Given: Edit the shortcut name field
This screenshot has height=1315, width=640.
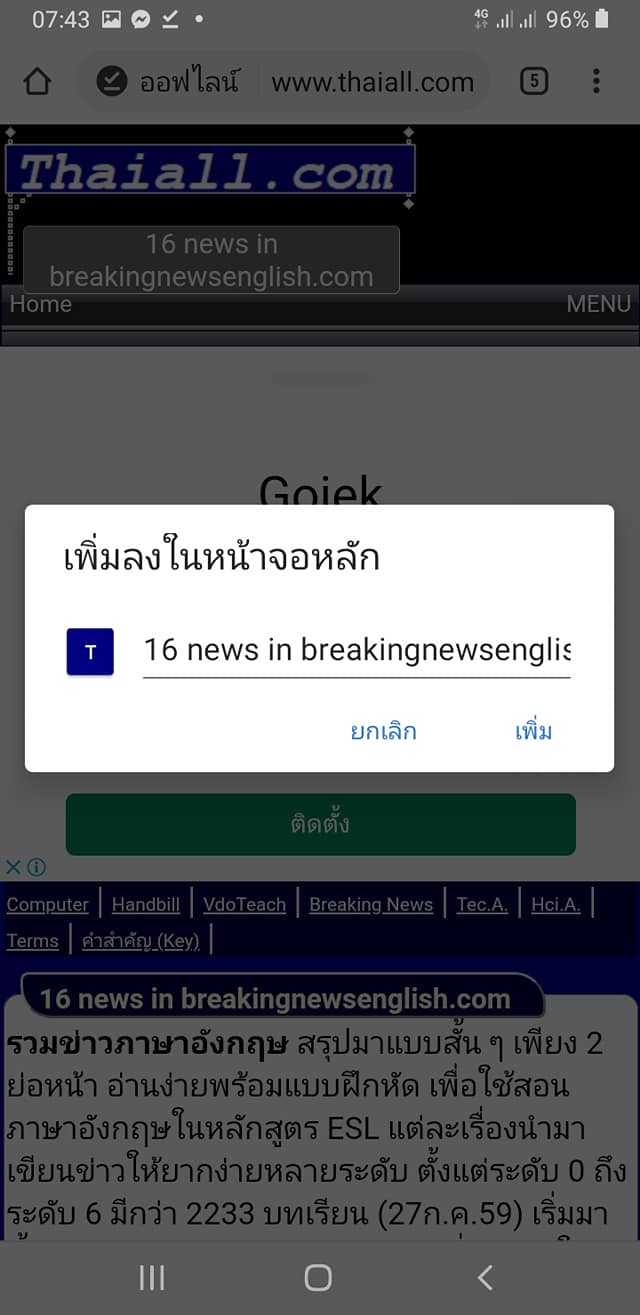Looking at the screenshot, I should [356, 651].
